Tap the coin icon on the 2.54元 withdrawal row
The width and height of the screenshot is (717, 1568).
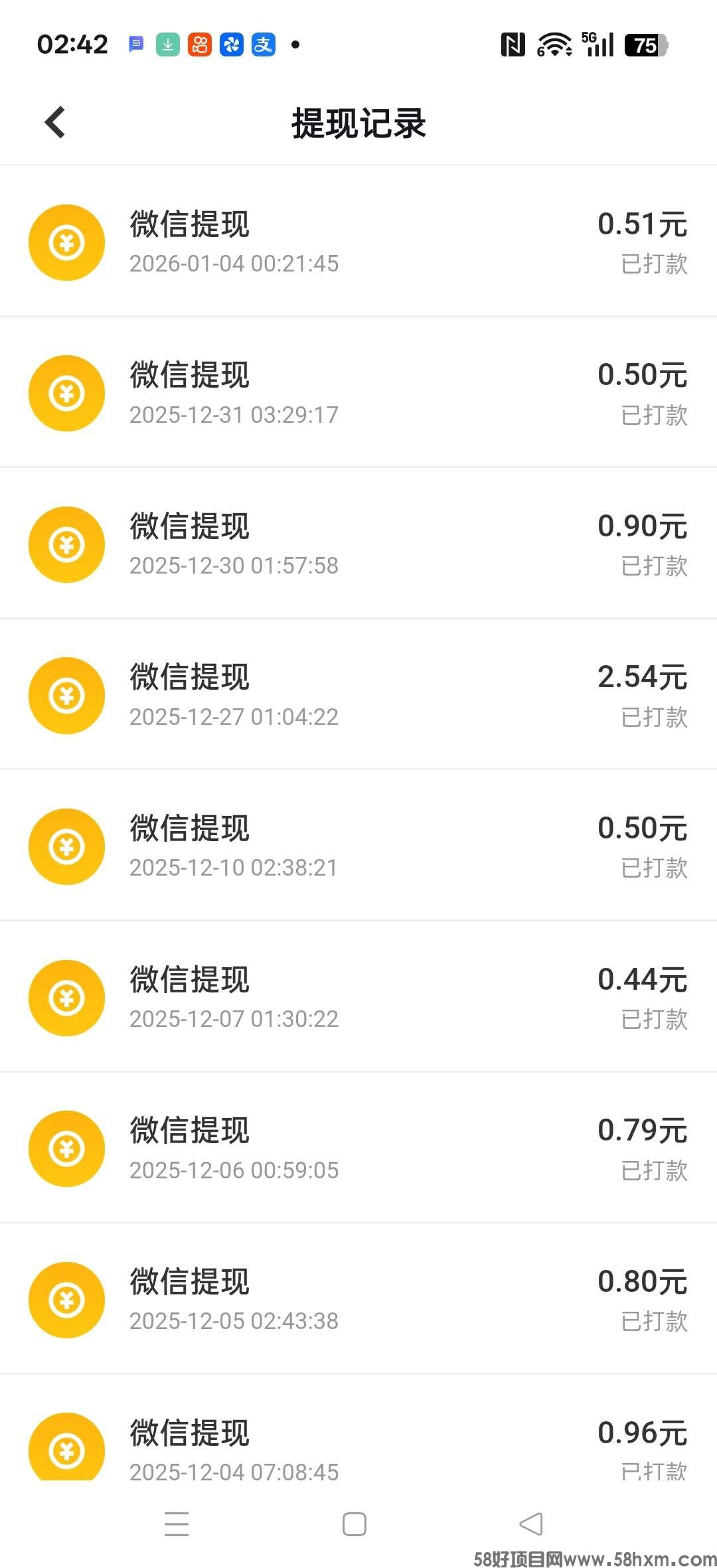[66, 695]
